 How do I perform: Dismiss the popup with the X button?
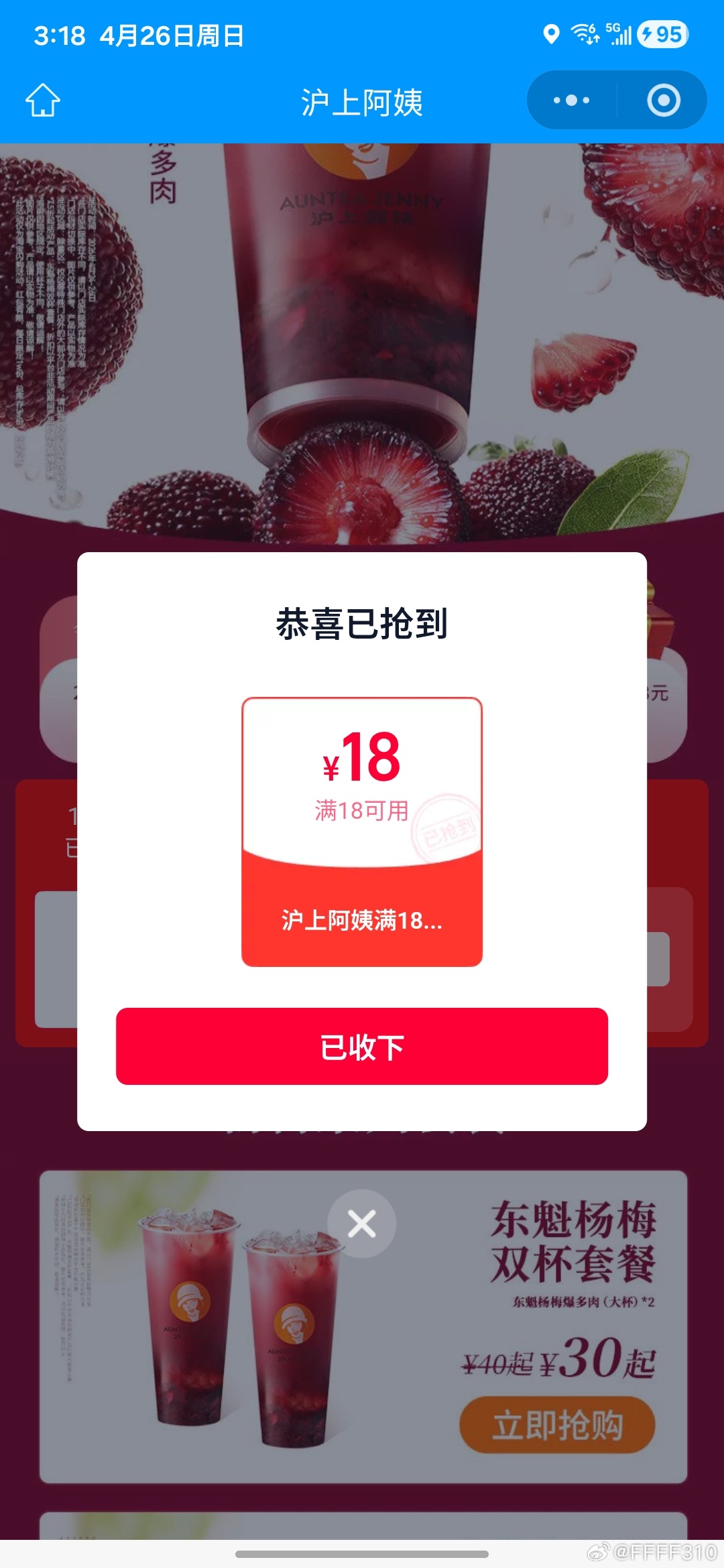tap(362, 1224)
